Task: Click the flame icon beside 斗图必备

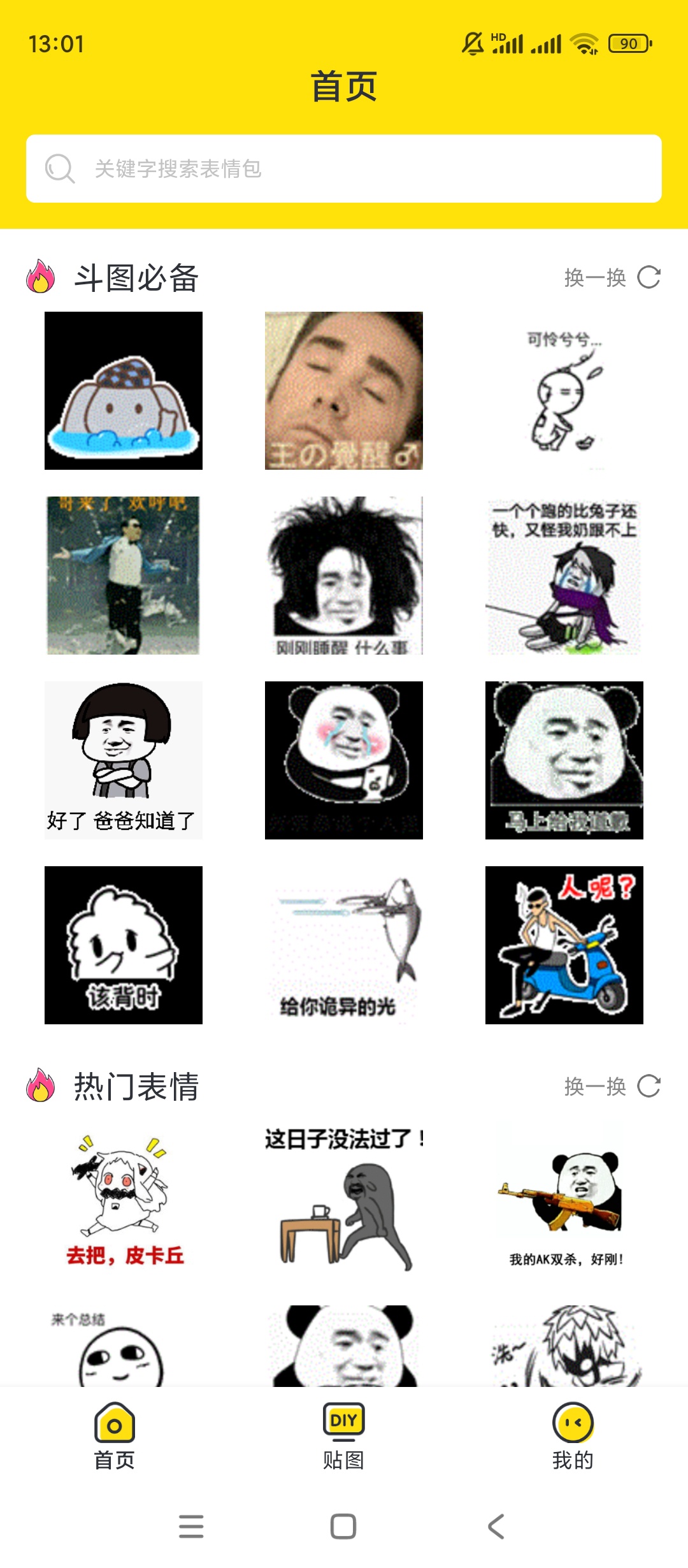Action: (x=39, y=277)
